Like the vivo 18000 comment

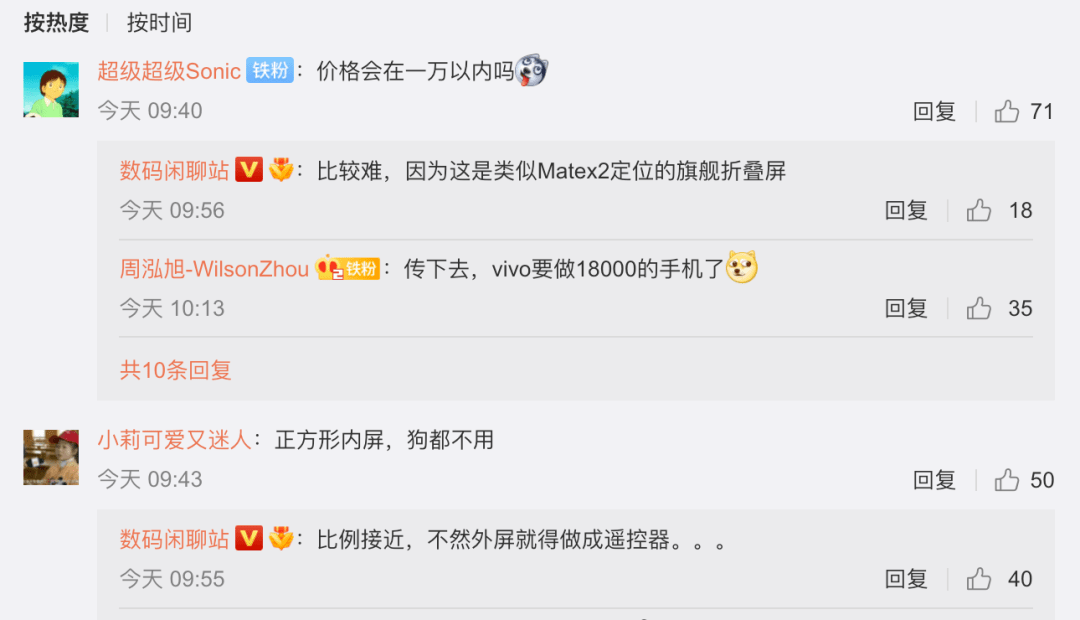[979, 309]
